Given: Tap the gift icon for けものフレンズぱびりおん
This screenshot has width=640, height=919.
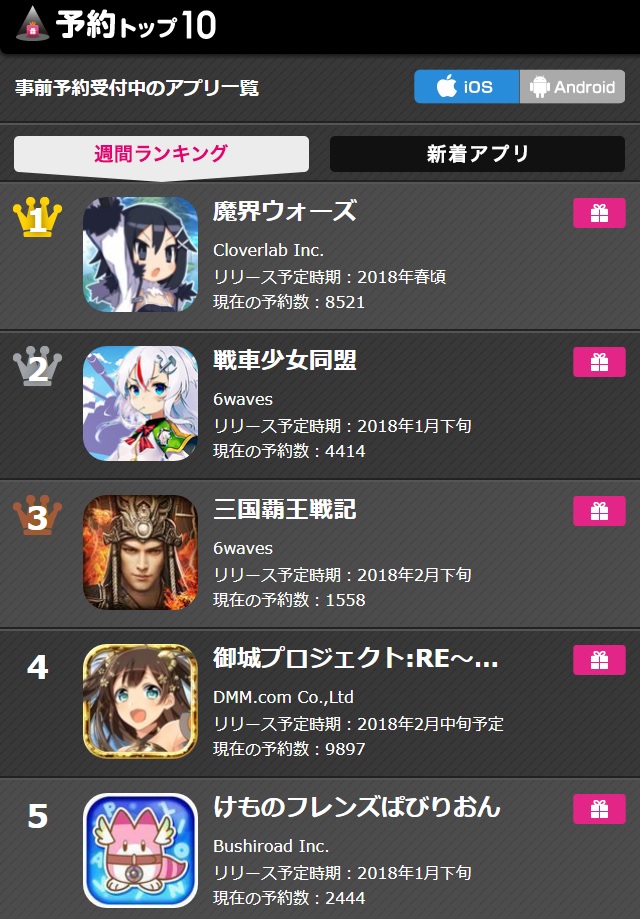Looking at the screenshot, I should pos(599,809).
